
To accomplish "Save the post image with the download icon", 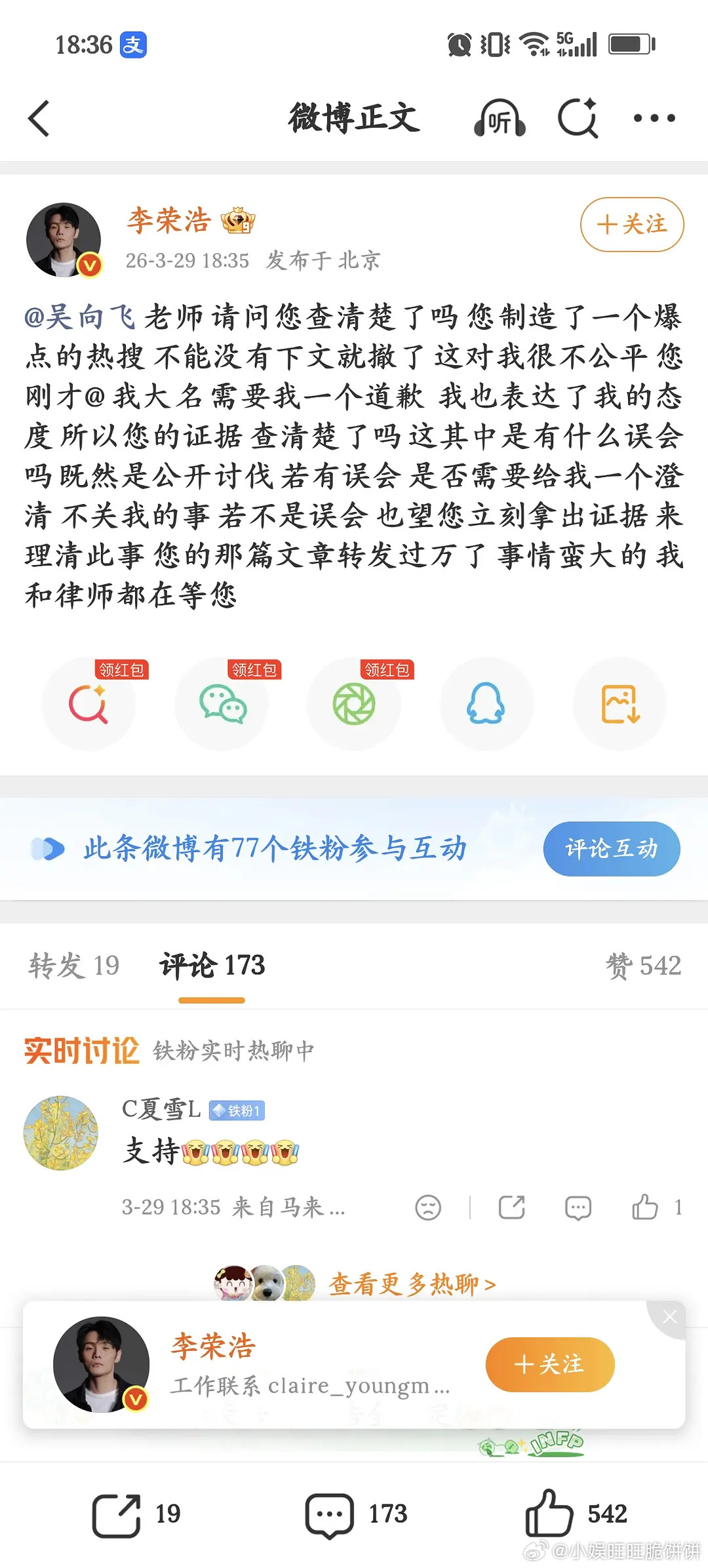I will [619, 703].
